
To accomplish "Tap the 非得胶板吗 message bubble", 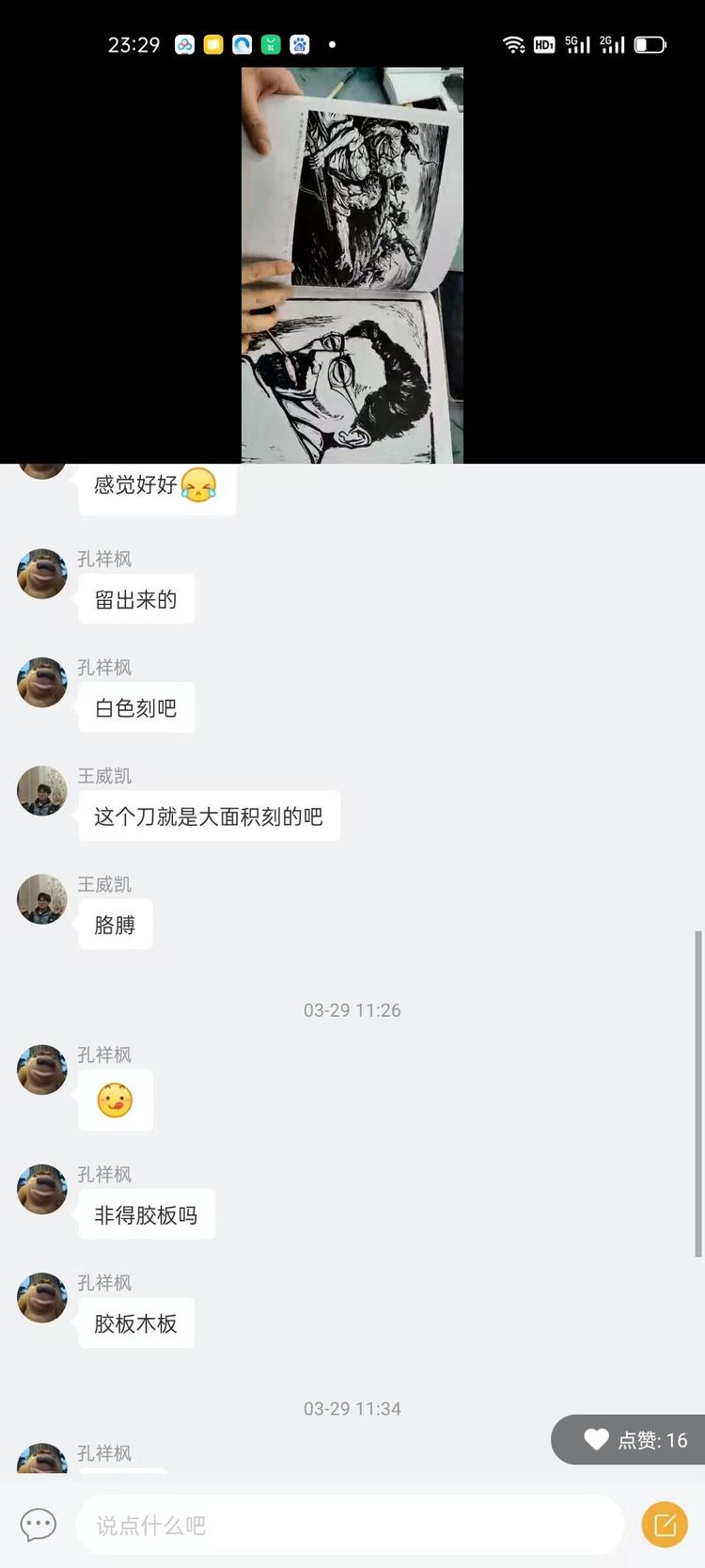I will [147, 1215].
